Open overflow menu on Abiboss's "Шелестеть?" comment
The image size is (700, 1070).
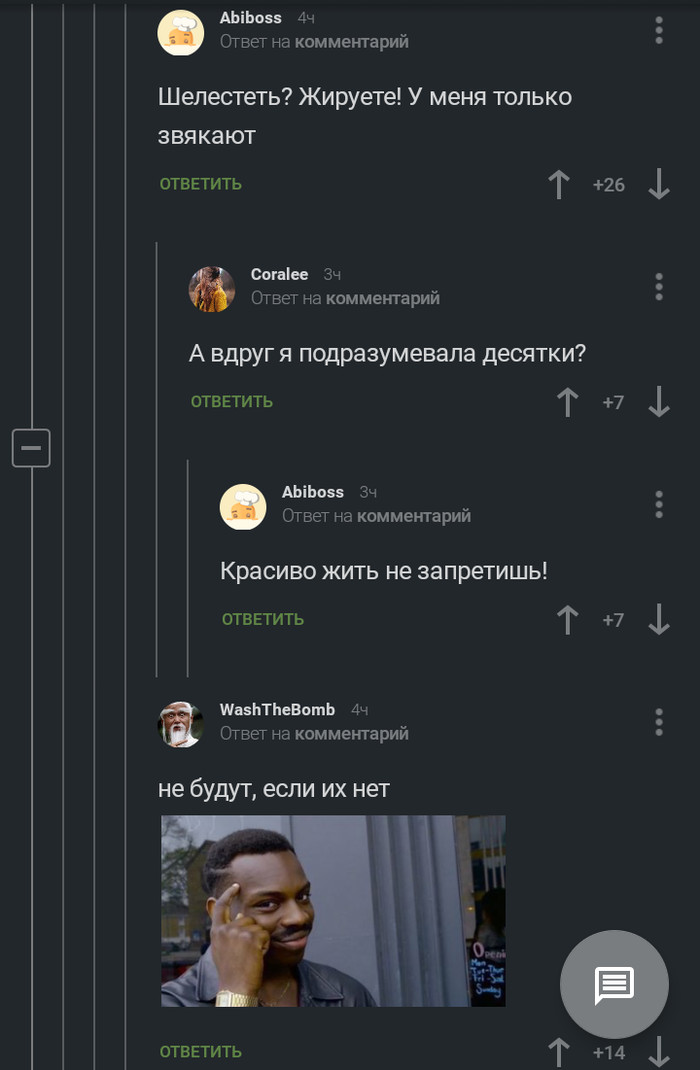point(659,30)
